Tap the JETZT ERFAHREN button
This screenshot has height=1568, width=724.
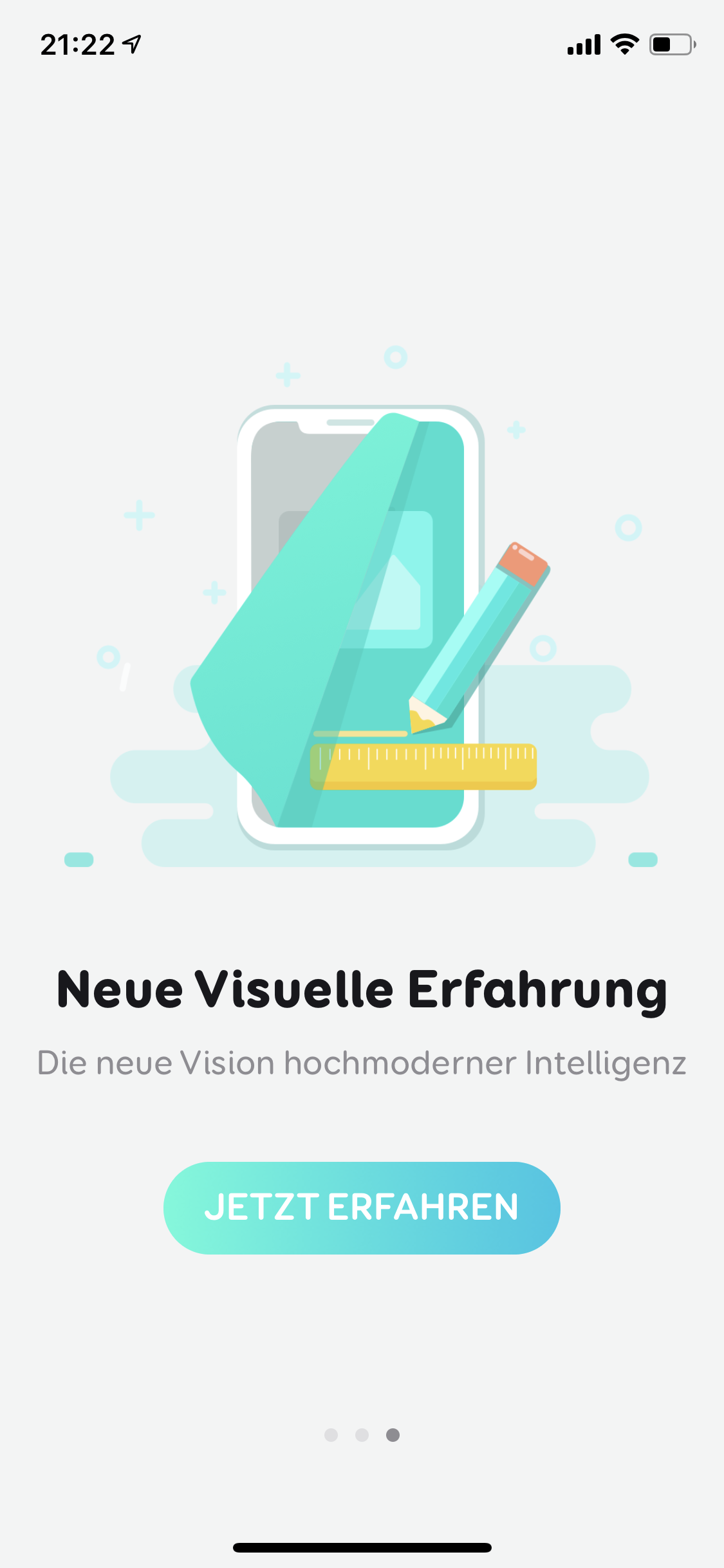pyautogui.click(x=362, y=1208)
